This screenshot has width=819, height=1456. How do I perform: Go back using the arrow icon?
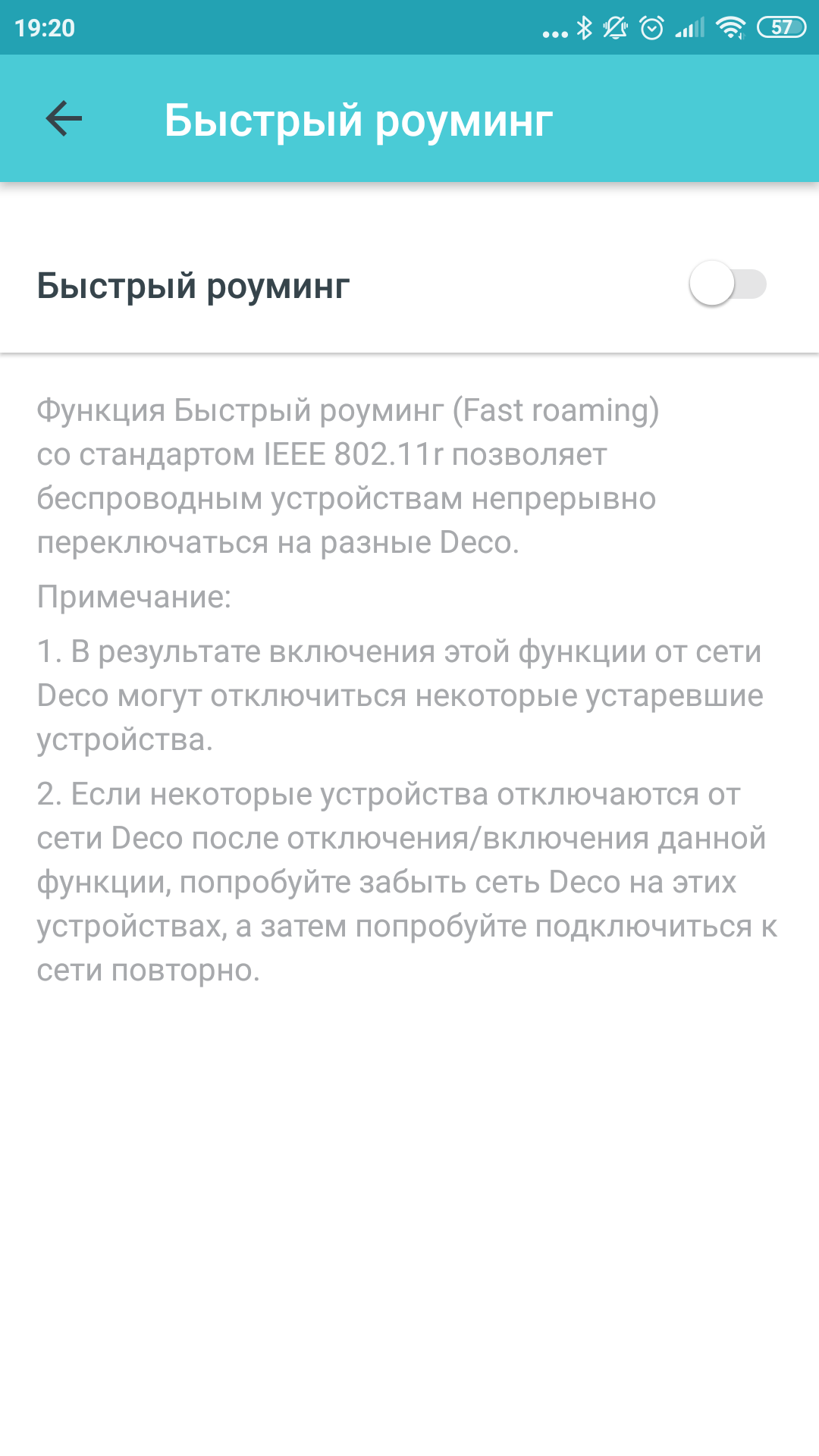pyautogui.click(x=64, y=119)
